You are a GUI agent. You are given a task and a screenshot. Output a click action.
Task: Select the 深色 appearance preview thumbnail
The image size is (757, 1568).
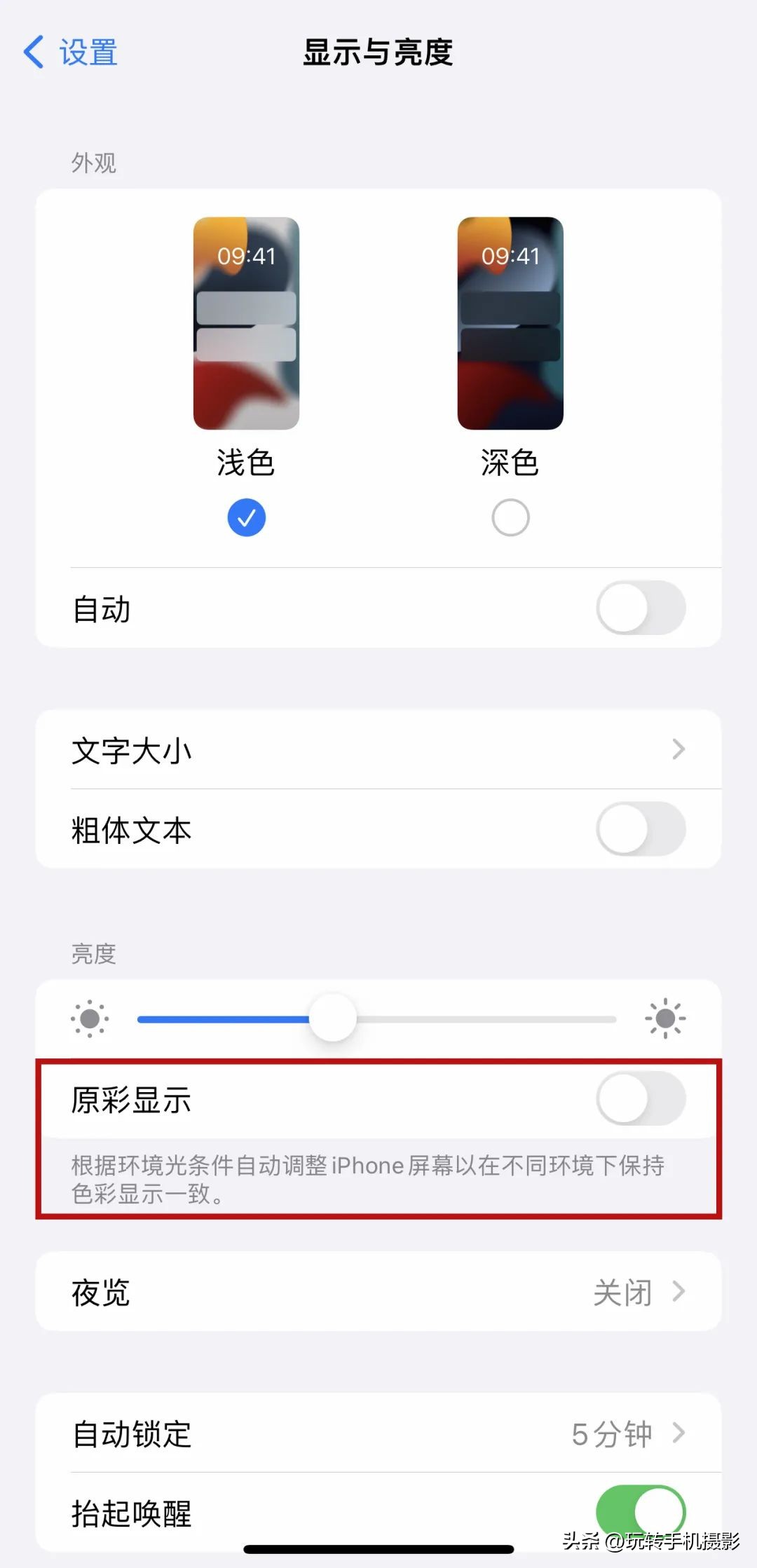510,325
